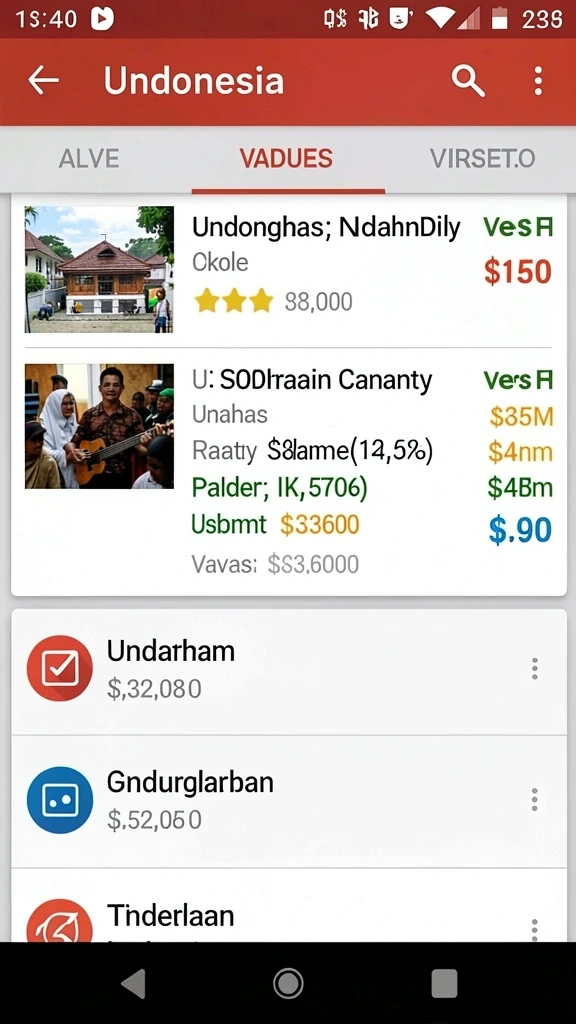This screenshot has width=576, height=1024.
Task: Open search in the app bar
Action: (468, 81)
